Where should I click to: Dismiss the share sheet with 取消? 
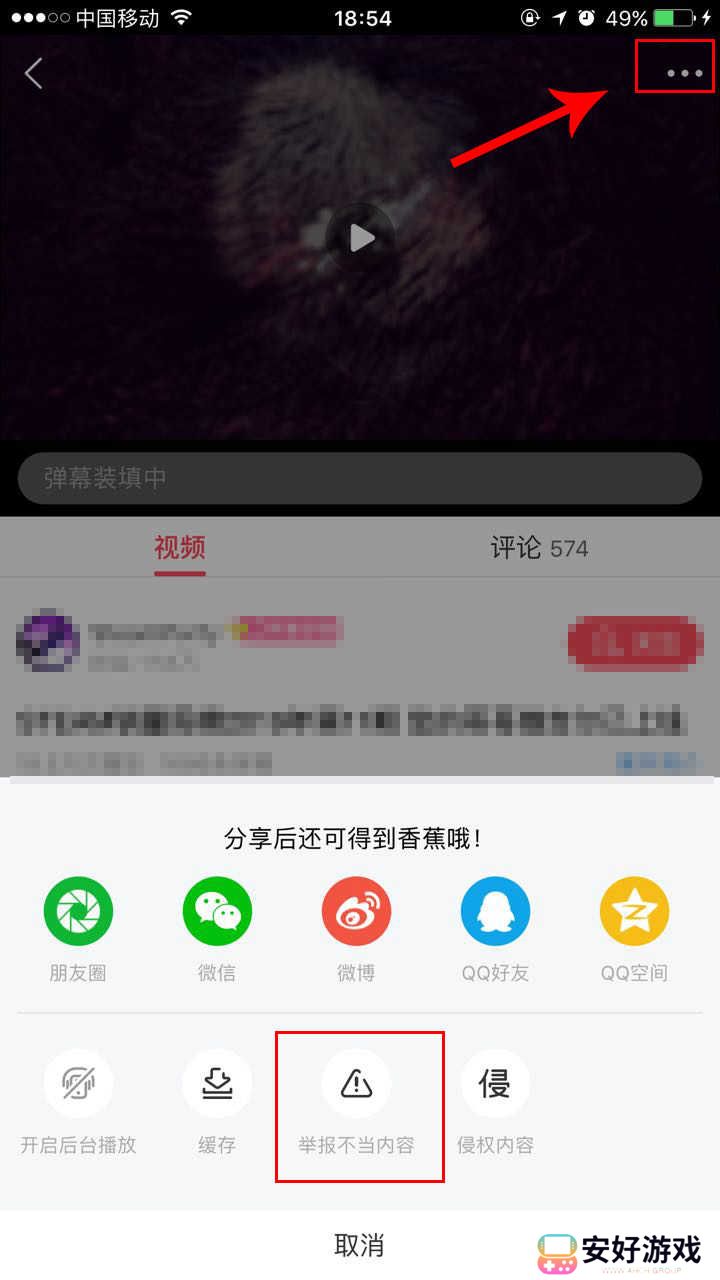click(359, 1245)
